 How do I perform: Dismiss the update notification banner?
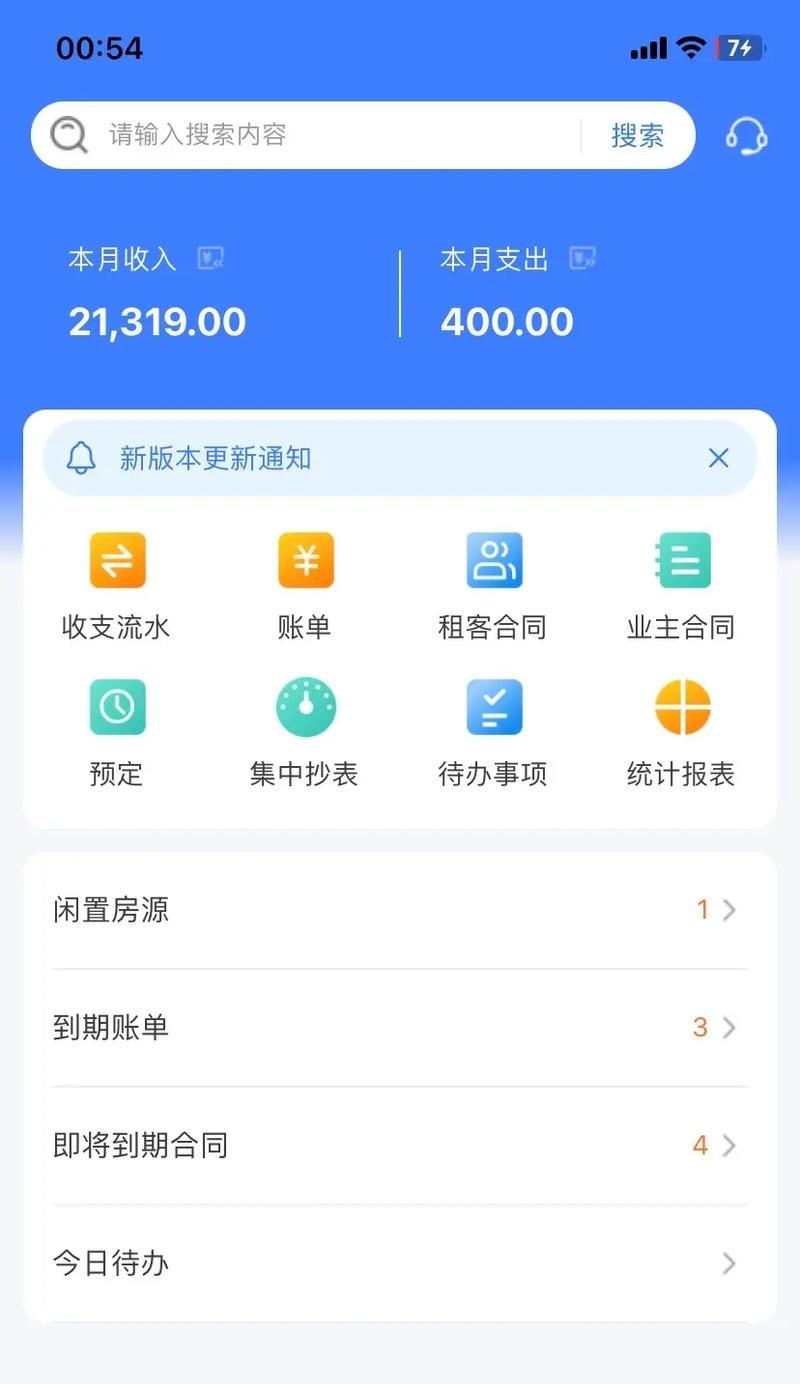[x=718, y=458]
